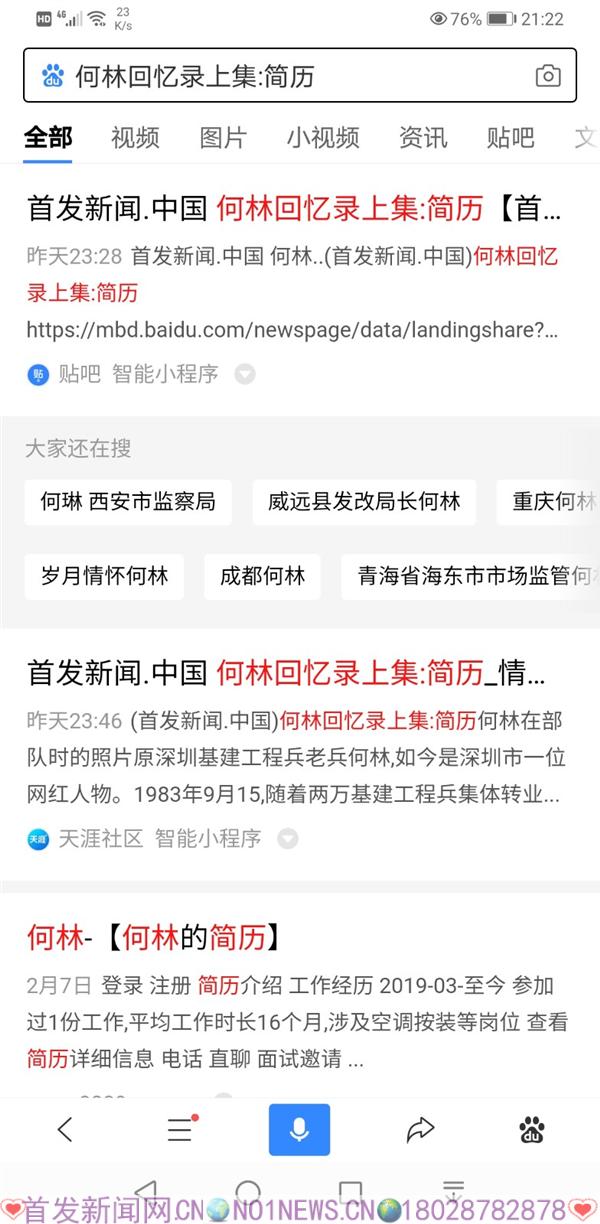
Task: Switch to the 图片 tab
Action: point(222,137)
